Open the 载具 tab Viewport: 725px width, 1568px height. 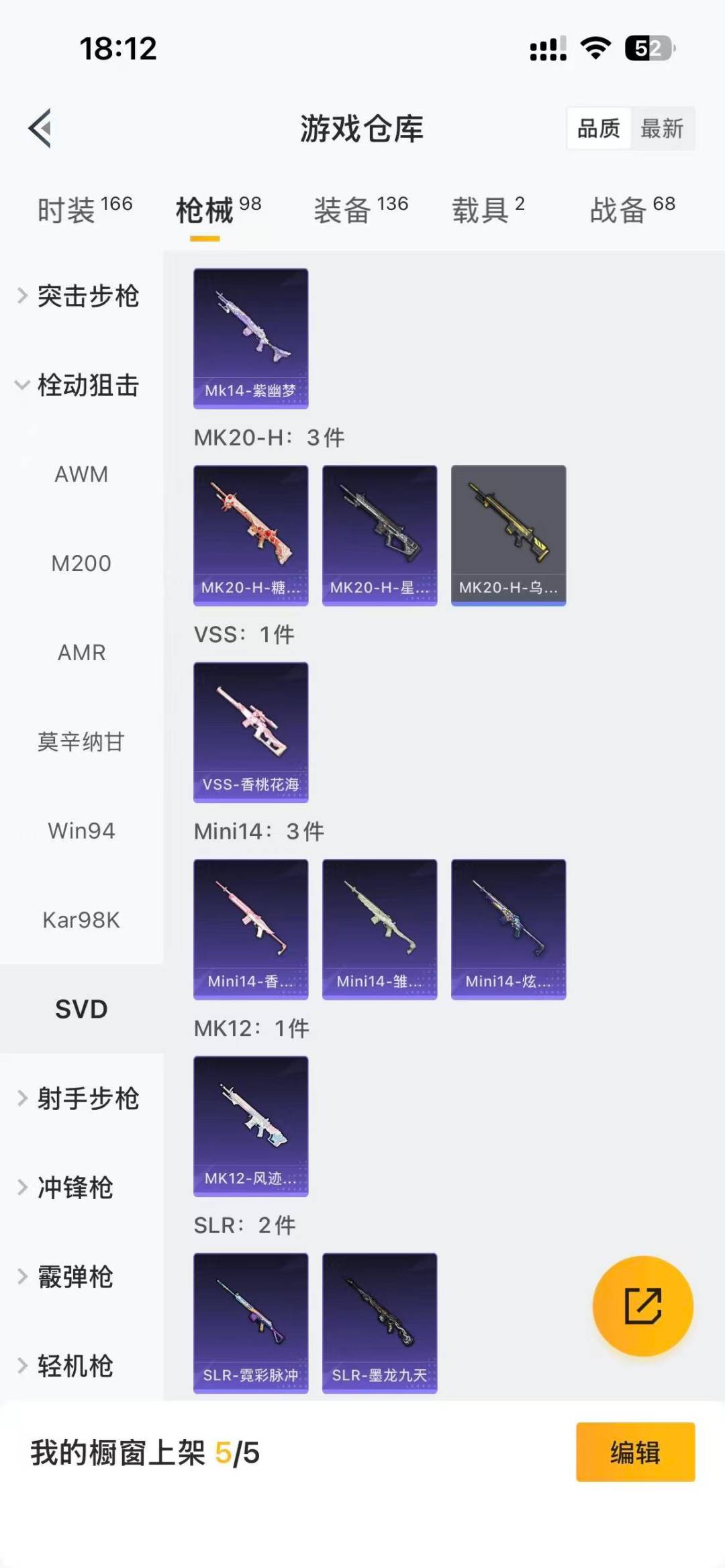[488, 210]
